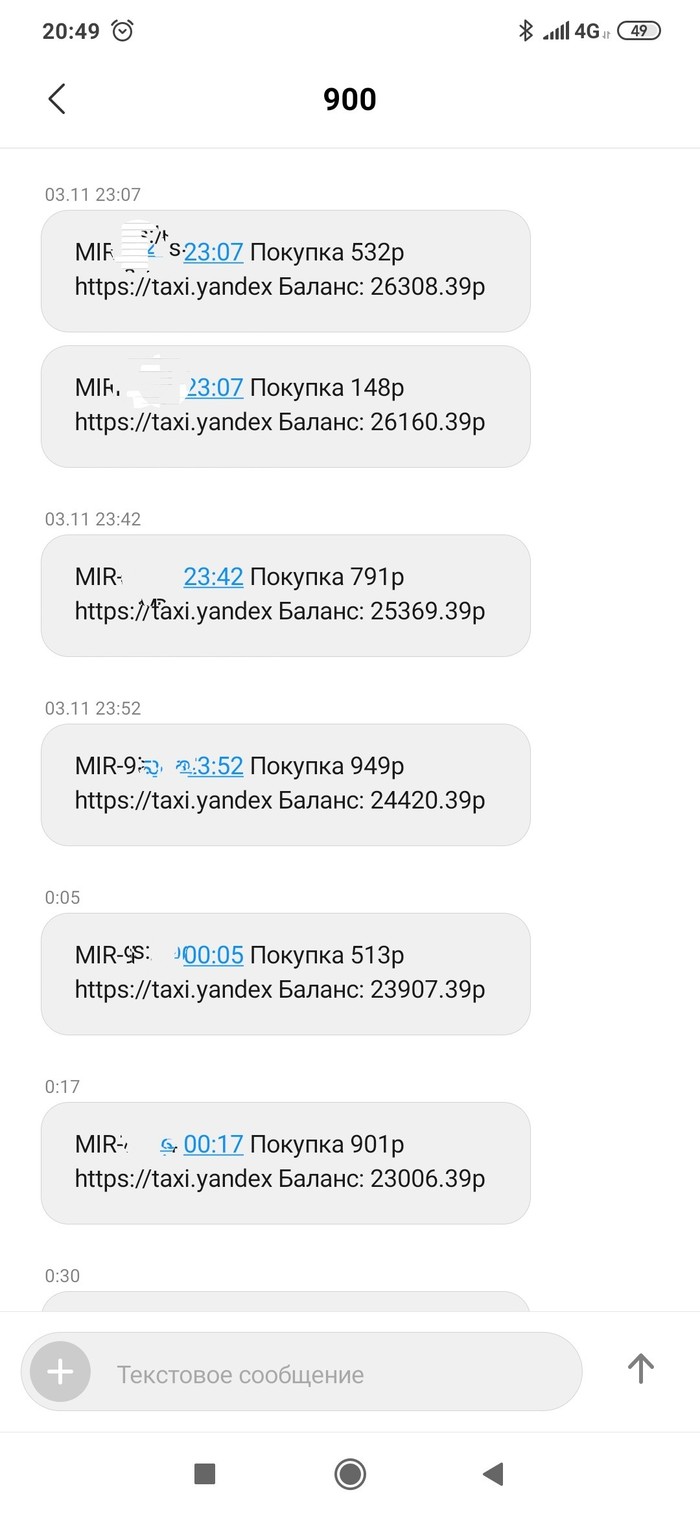
Task: Tap the 23:42 link in the 791р message
Action: 213,576
